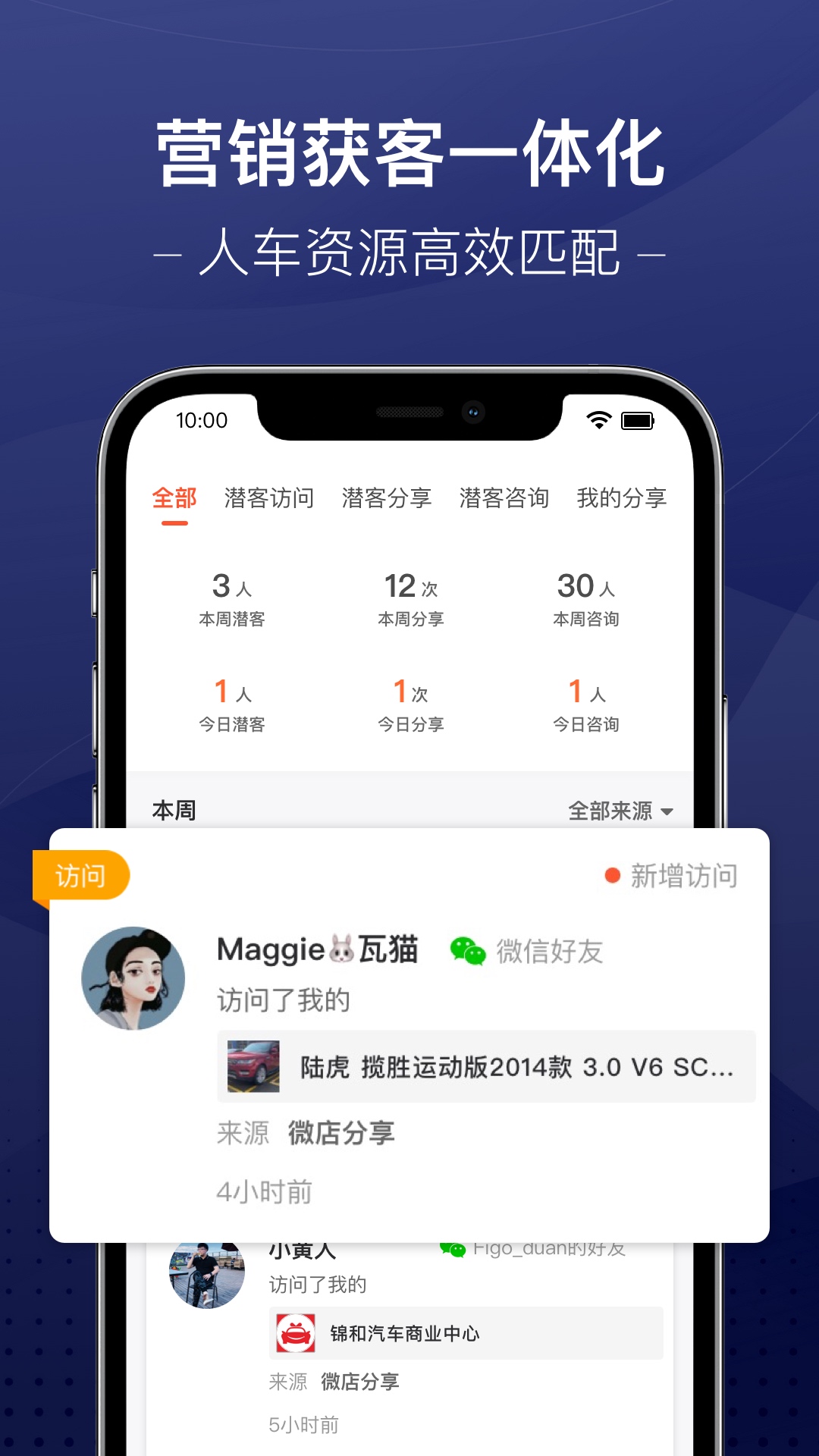Screen dimensions: 819x1456
Task: Select the 锦和汽车商业中心 store icon
Action: pyautogui.click(x=295, y=1333)
